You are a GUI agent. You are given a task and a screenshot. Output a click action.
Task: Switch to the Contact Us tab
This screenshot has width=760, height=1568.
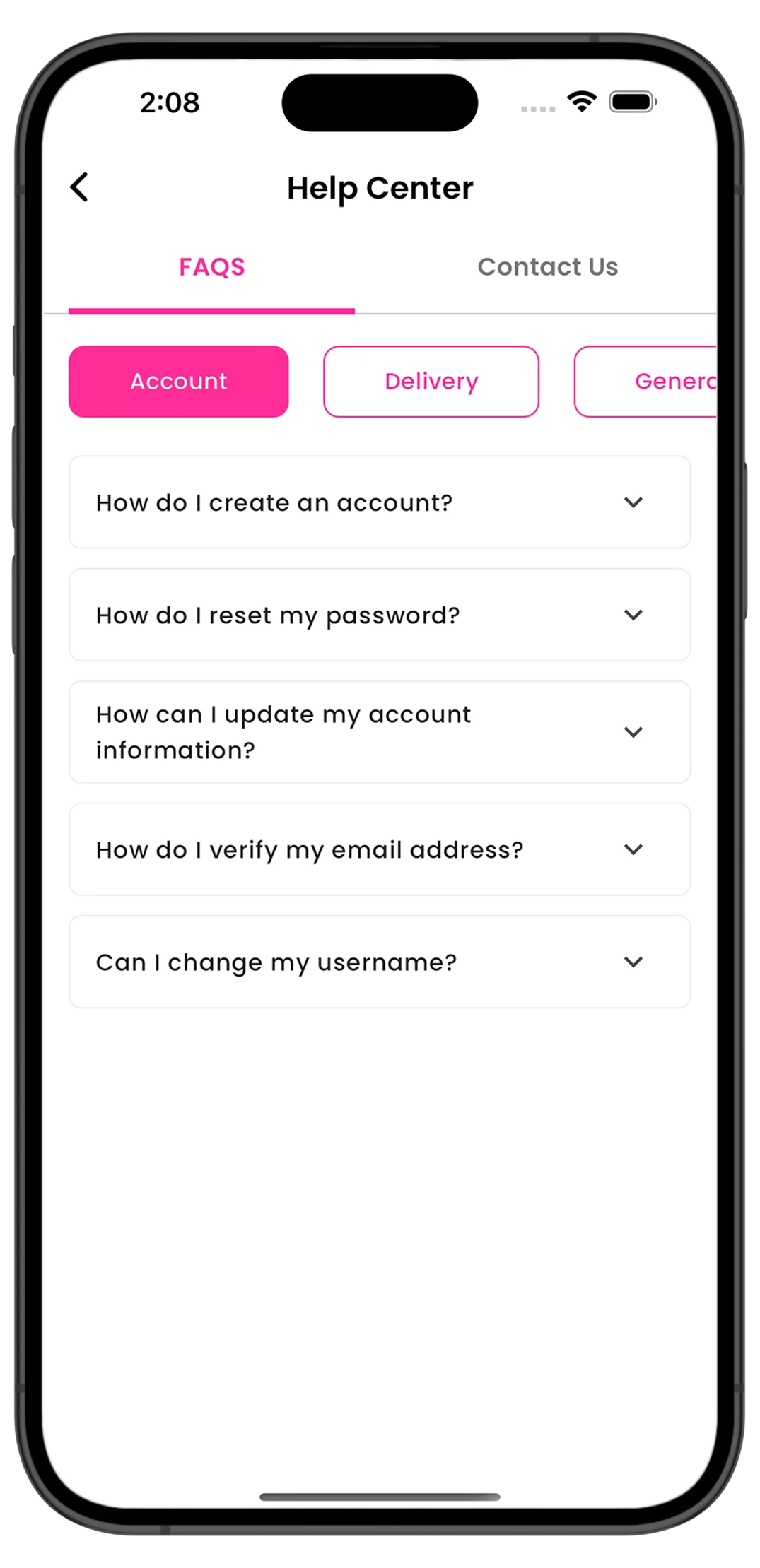[547, 267]
